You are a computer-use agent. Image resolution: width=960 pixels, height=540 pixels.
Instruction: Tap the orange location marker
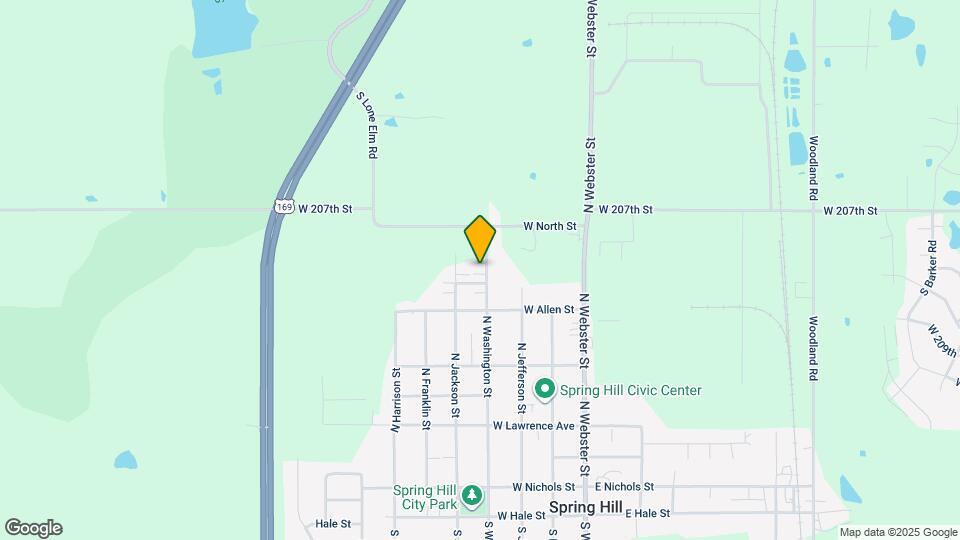coord(480,238)
